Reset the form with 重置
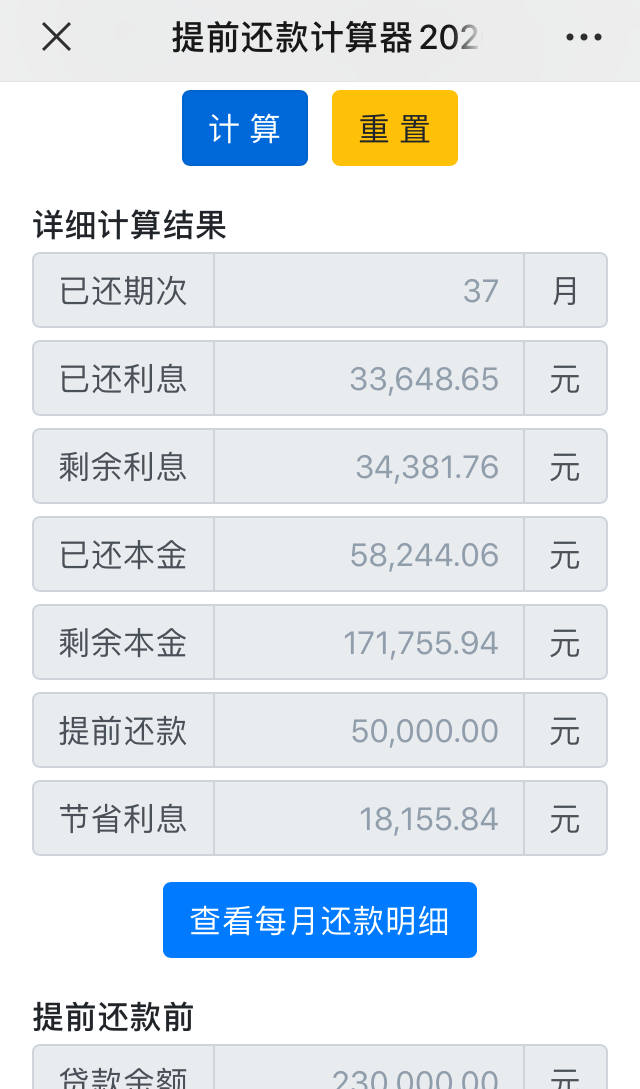The height and width of the screenshot is (1089, 640). (395, 128)
